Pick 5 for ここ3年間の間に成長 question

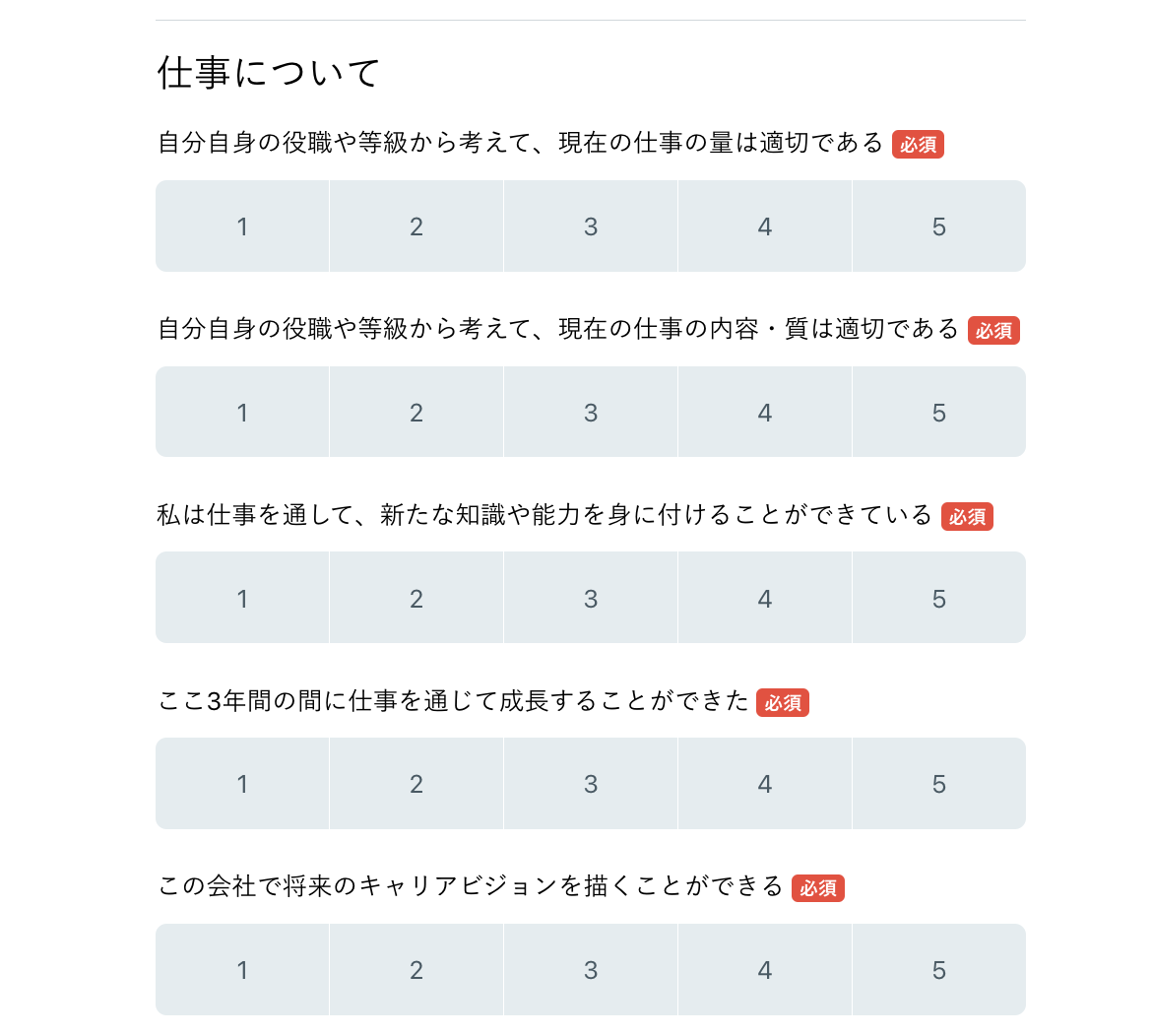(x=938, y=784)
